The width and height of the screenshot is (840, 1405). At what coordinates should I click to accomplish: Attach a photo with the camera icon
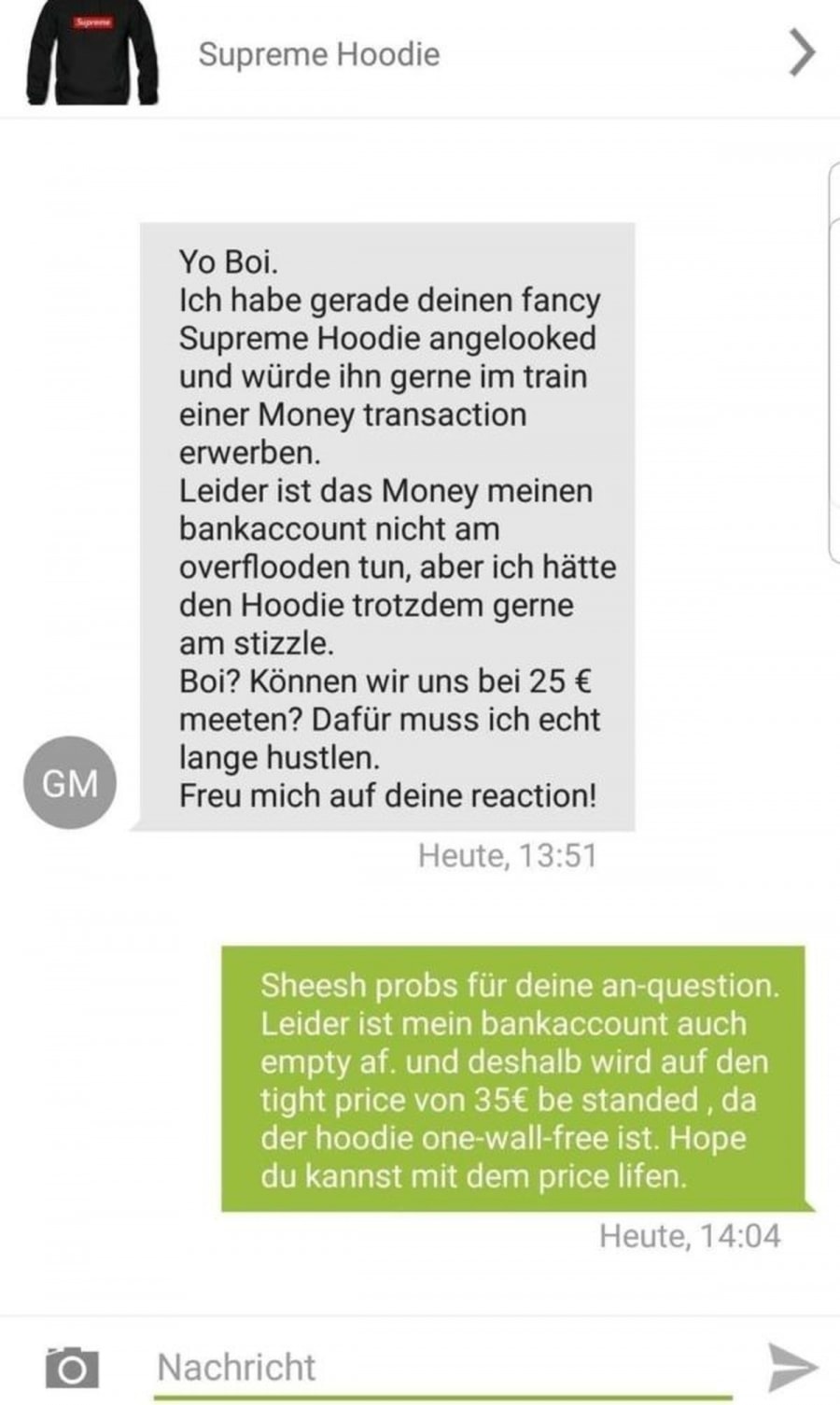(71, 1367)
